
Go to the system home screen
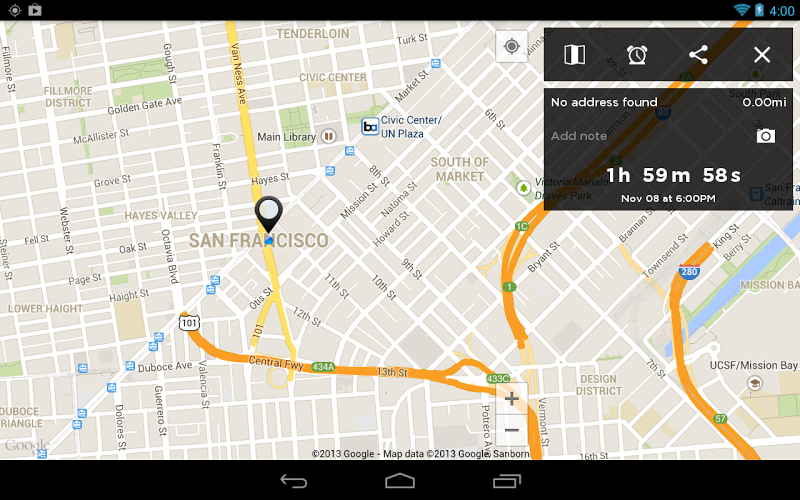click(x=400, y=481)
